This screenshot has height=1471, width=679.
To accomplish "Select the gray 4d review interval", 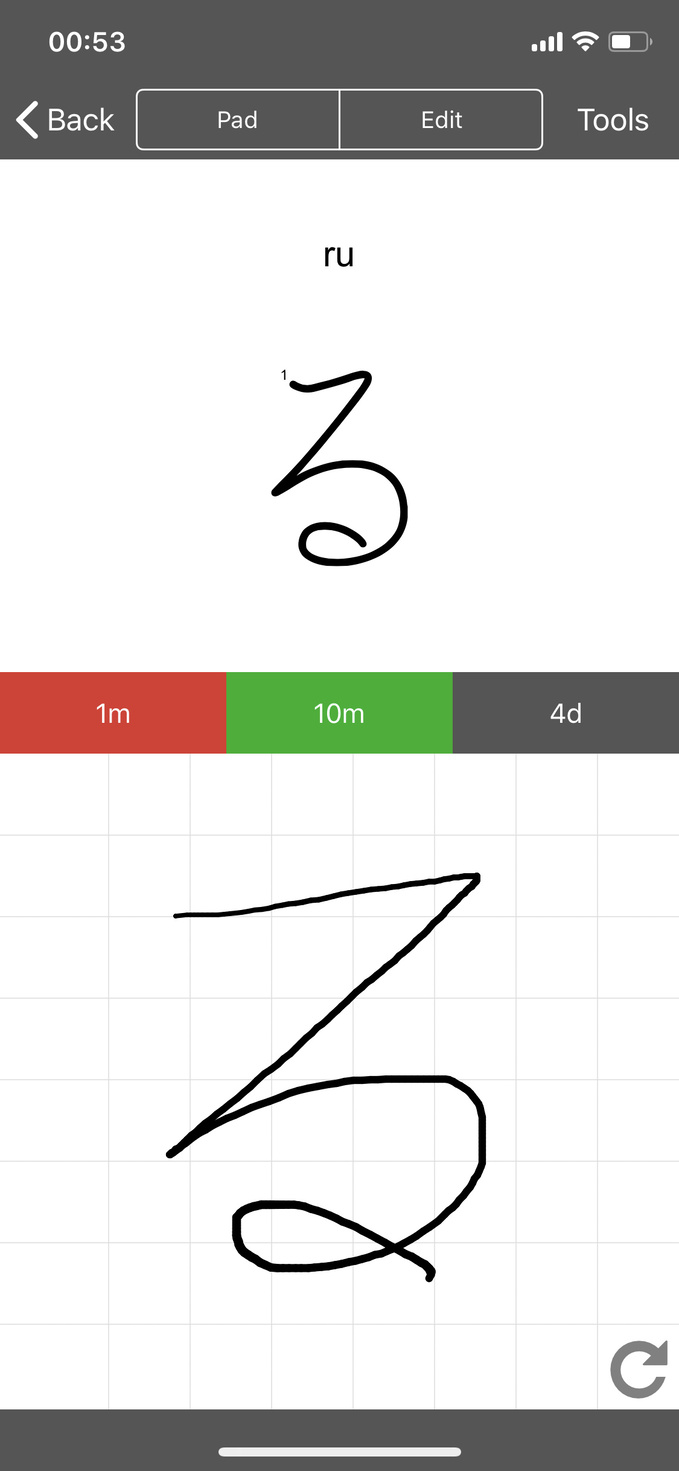I will pos(565,713).
